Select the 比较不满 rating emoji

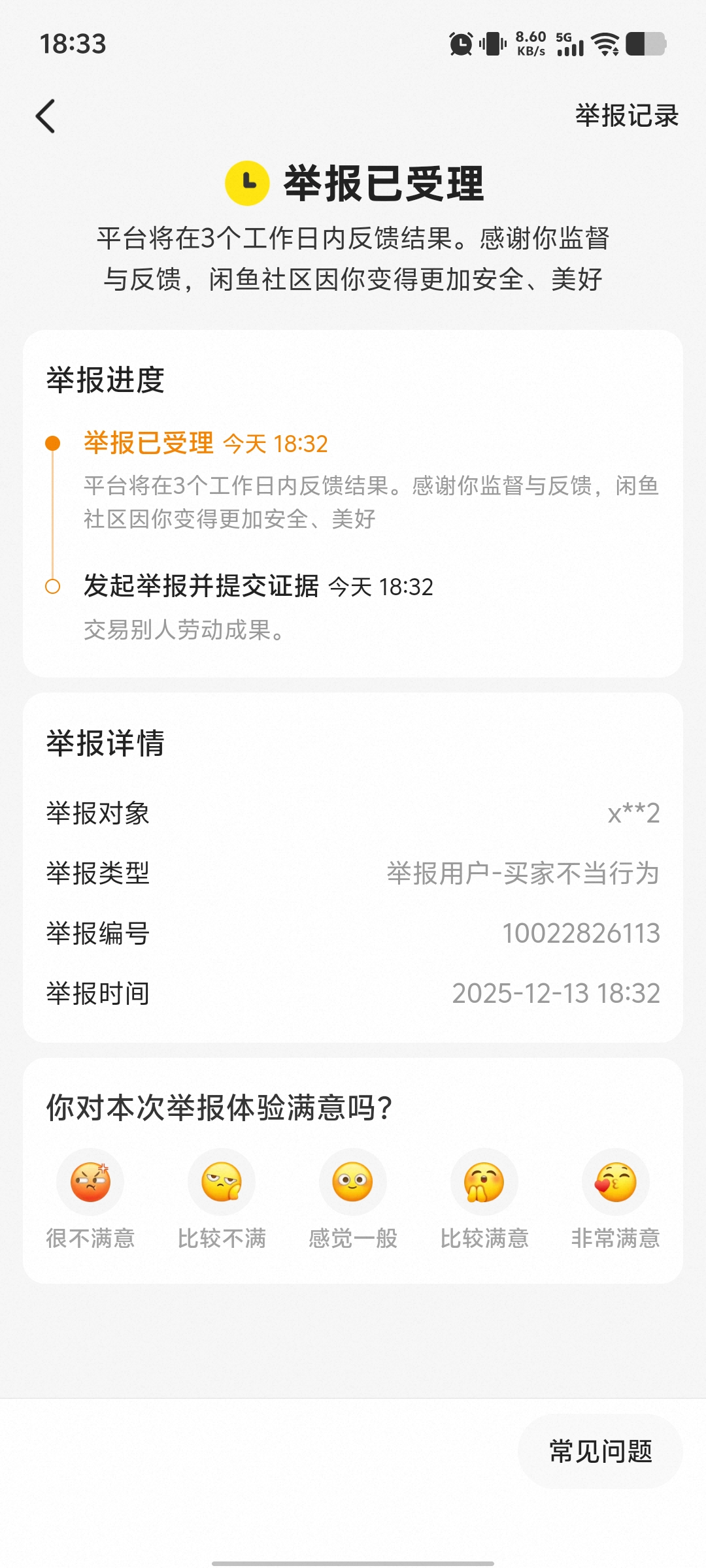[222, 1183]
